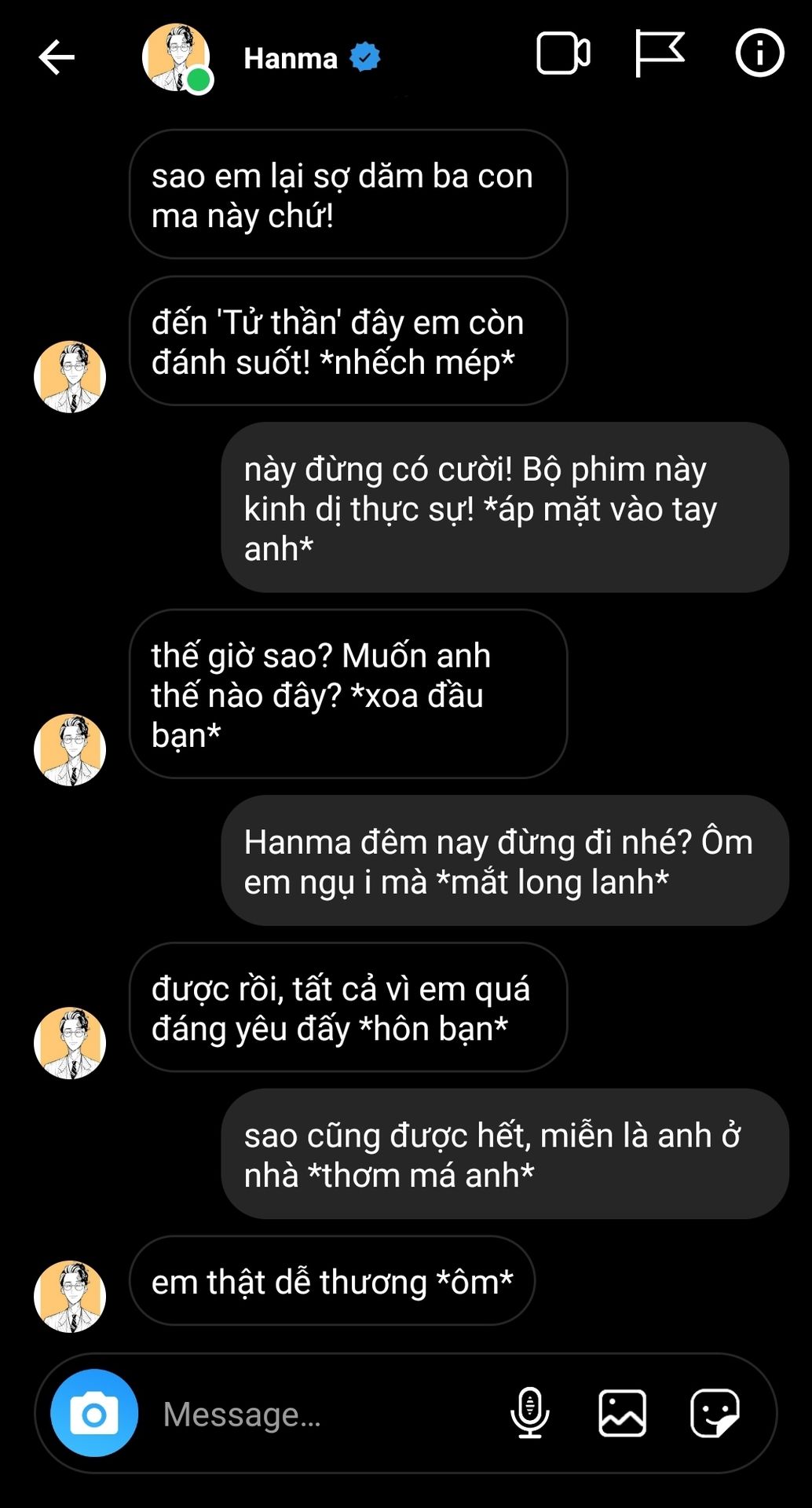Start a video call with Hanma
The height and width of the screenshot is (1508, 812).
coord(563,54)
